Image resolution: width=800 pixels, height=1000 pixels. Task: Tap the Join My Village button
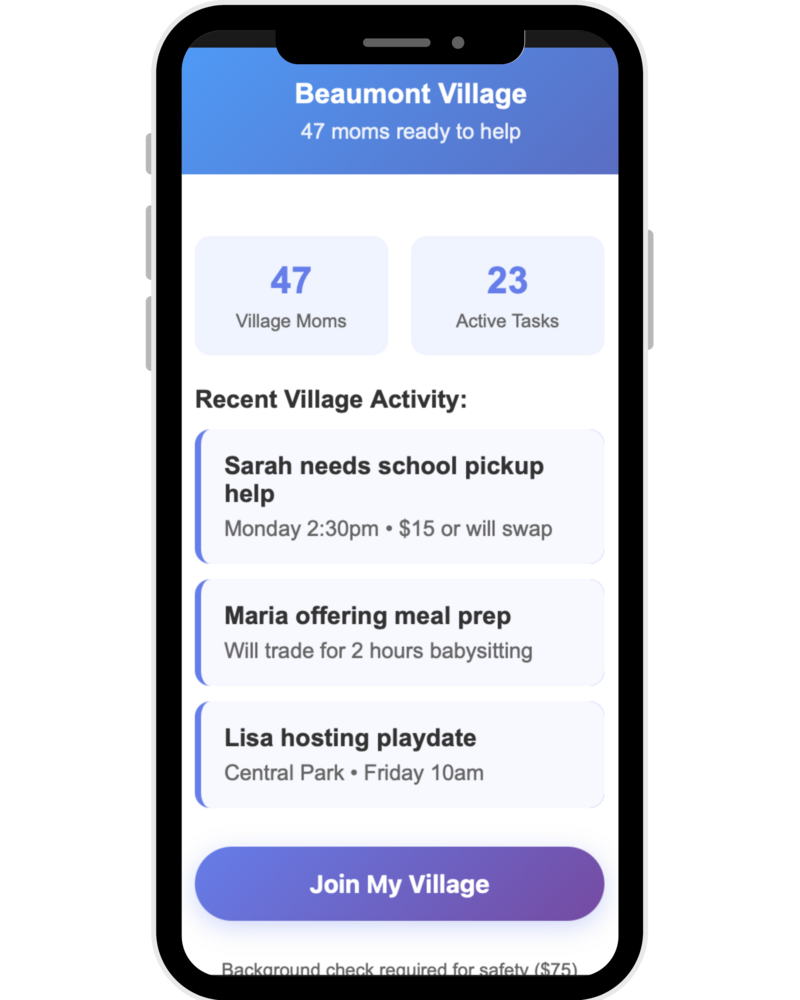tap(399, 884)
